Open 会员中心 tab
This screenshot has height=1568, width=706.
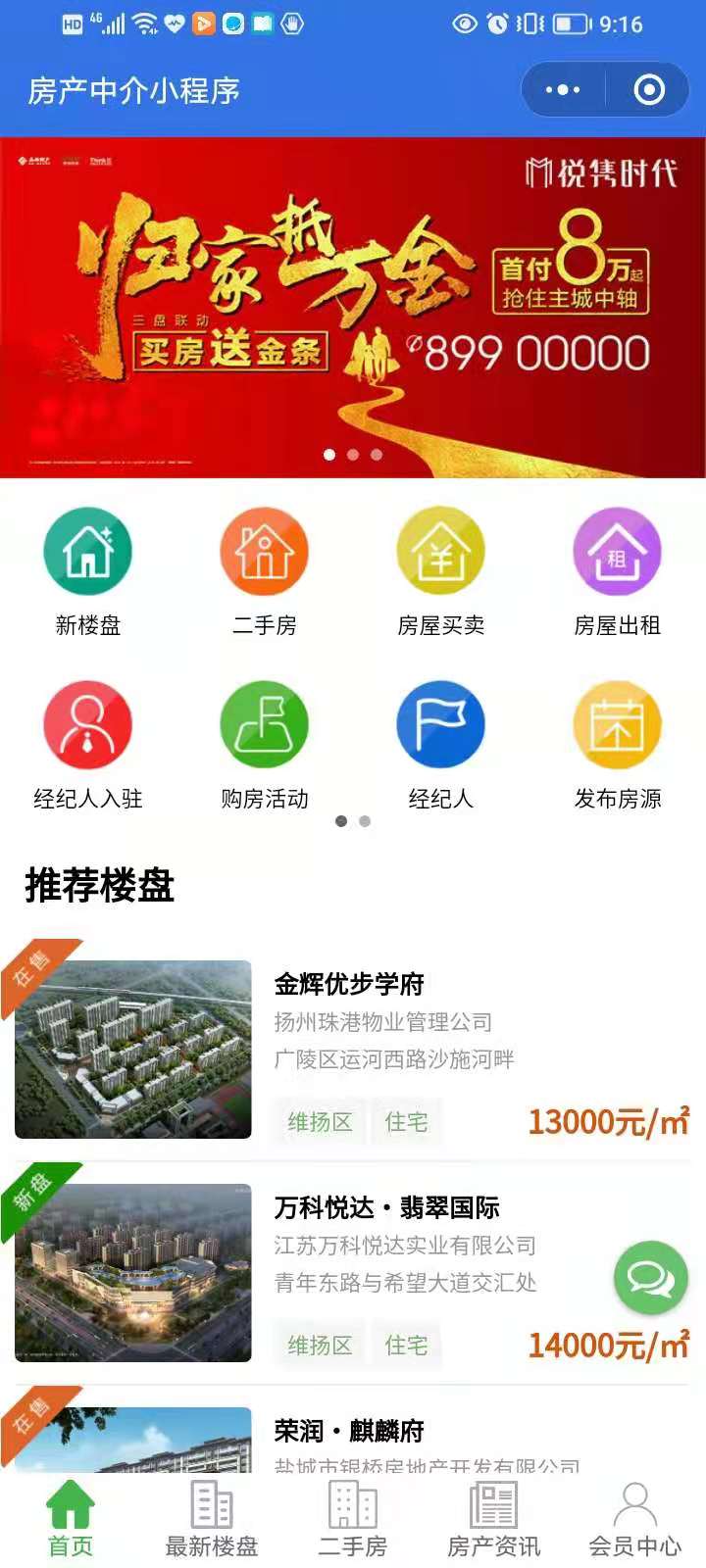coord(634,1519)
